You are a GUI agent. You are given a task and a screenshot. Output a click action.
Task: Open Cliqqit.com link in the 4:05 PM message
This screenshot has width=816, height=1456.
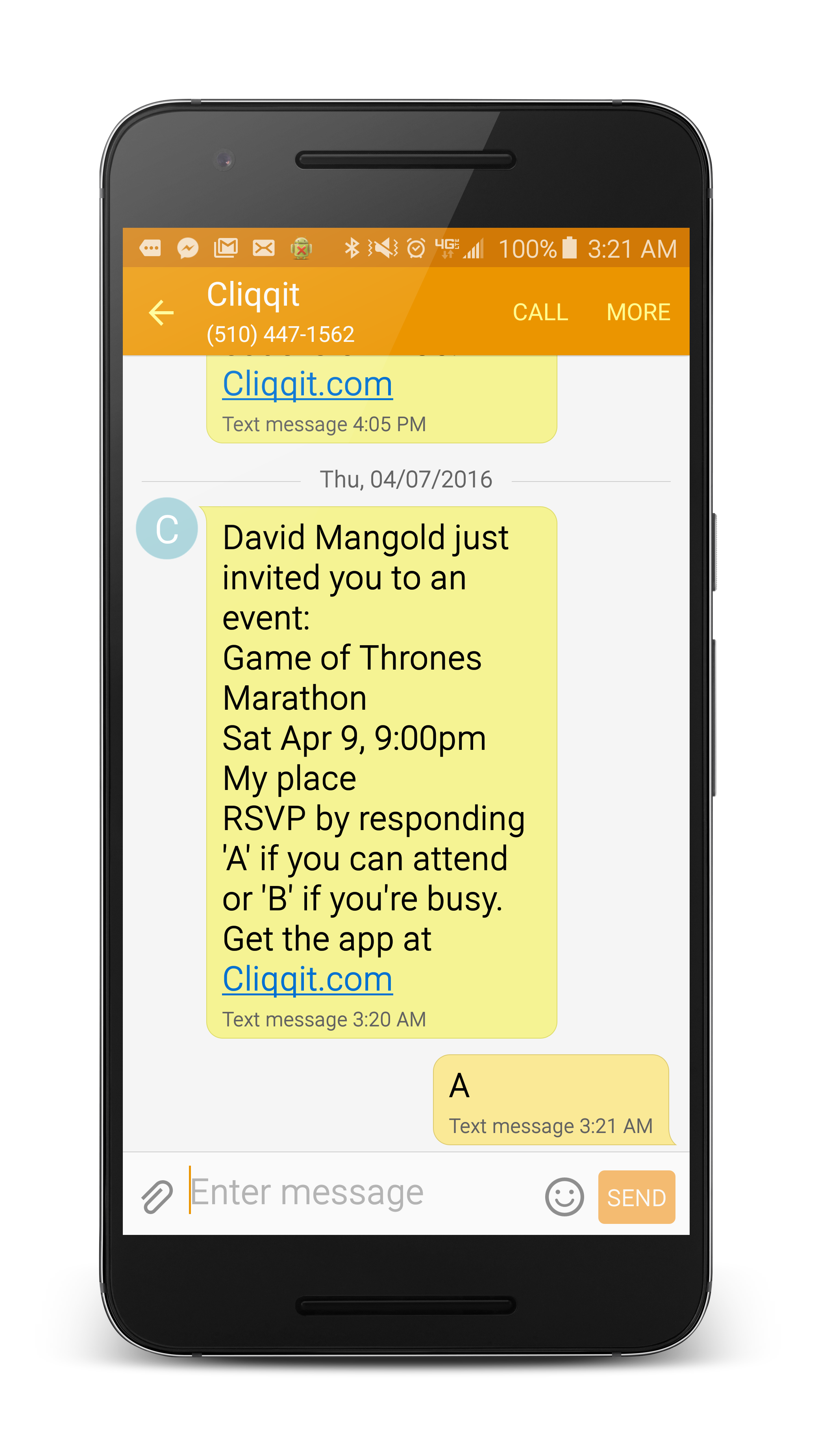[x=307, y=384]
